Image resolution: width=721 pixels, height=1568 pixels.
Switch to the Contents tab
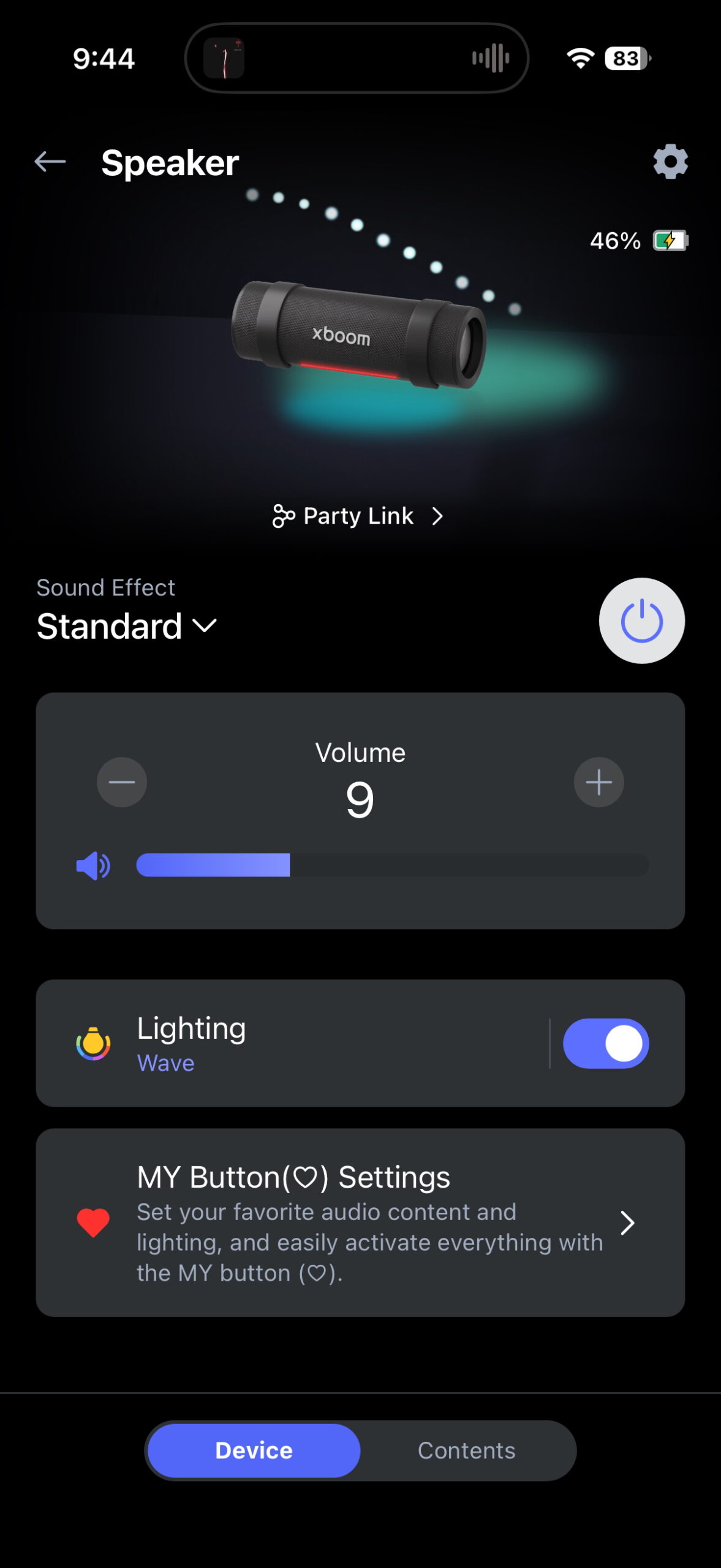click(x=466, y=1450)
